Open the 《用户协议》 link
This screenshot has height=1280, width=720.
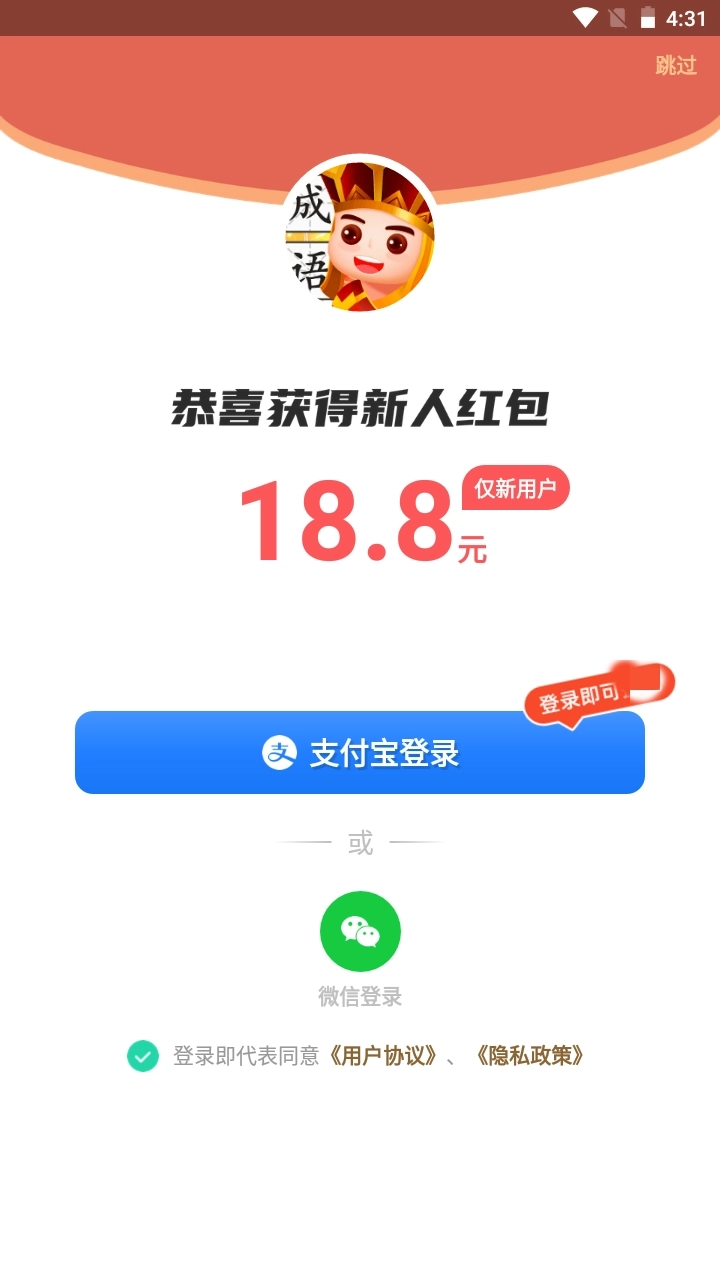click(384, 1056)
